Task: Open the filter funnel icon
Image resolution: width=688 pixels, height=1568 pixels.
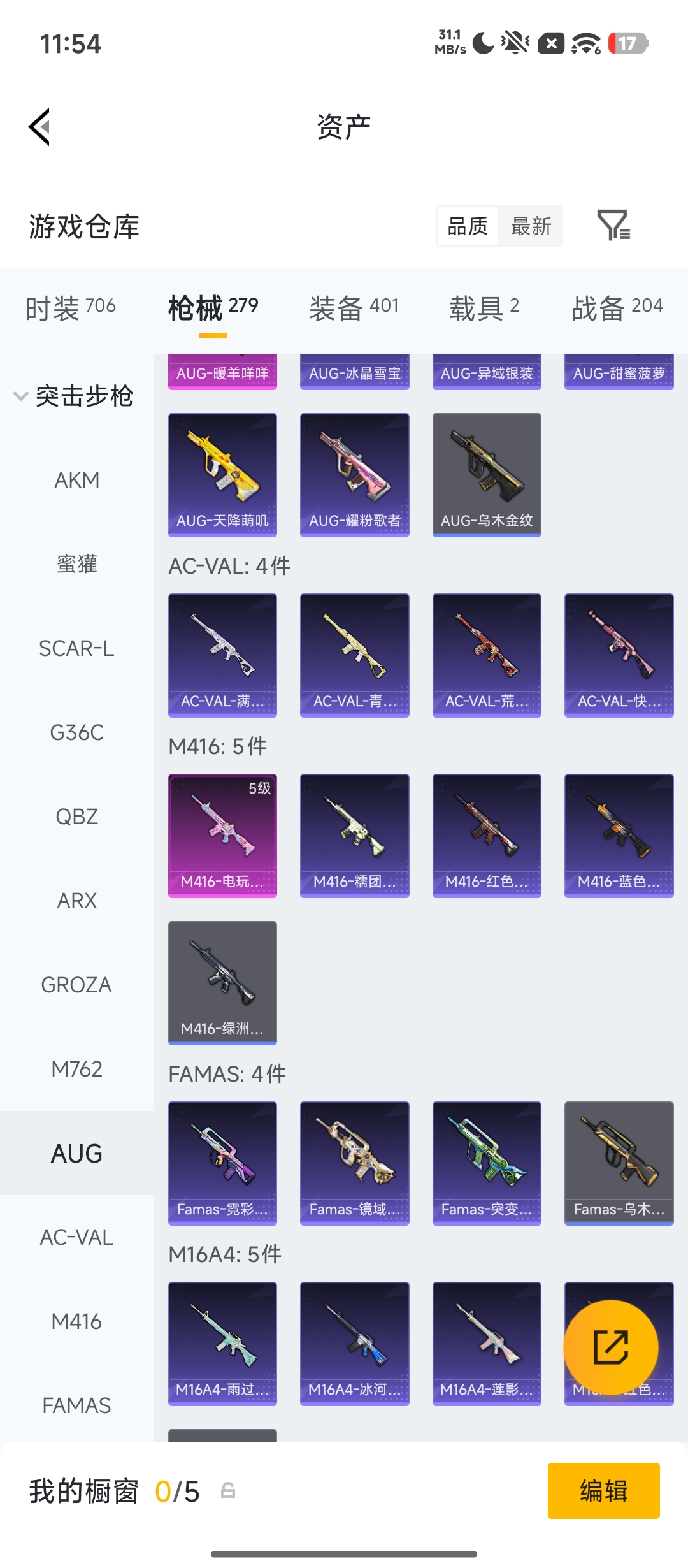Action: 613,225
